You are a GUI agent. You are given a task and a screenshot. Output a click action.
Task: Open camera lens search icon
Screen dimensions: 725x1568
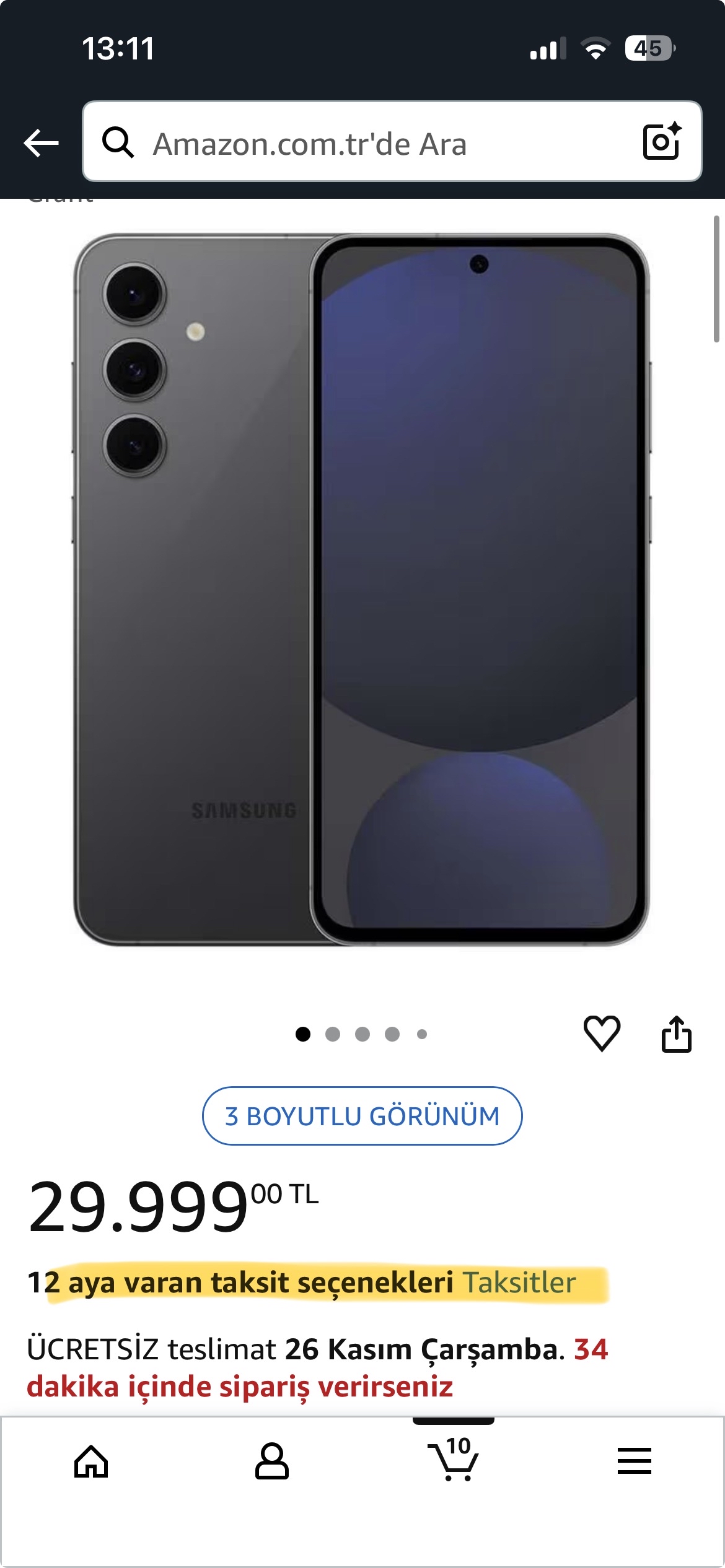pos(662,142)
